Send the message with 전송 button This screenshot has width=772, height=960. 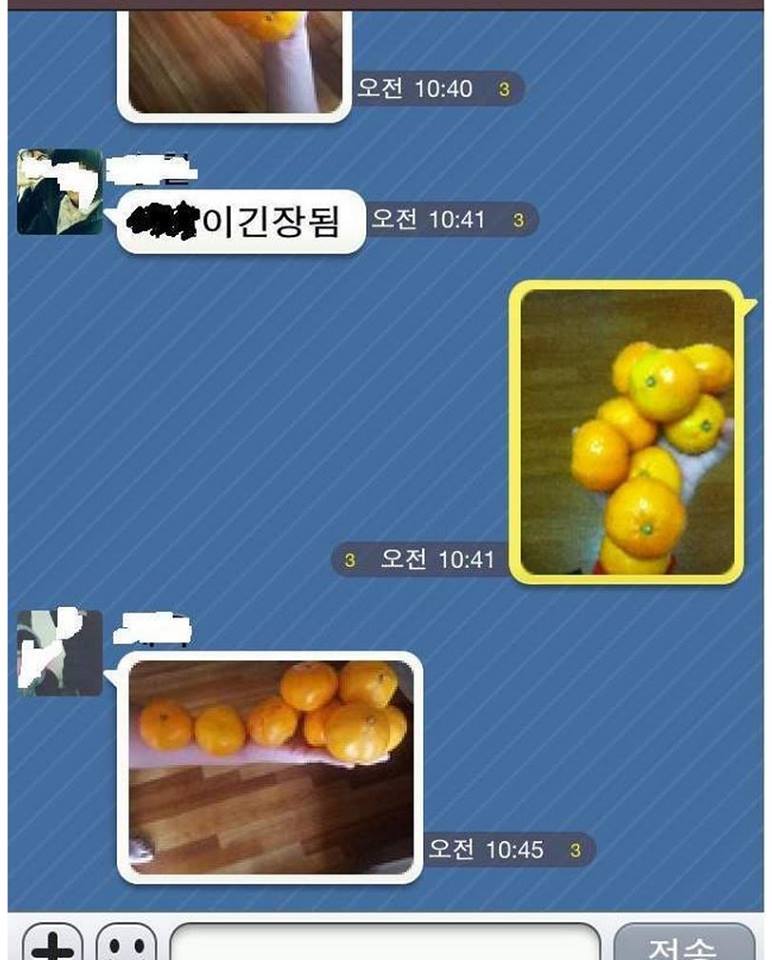tap(683, 944)
